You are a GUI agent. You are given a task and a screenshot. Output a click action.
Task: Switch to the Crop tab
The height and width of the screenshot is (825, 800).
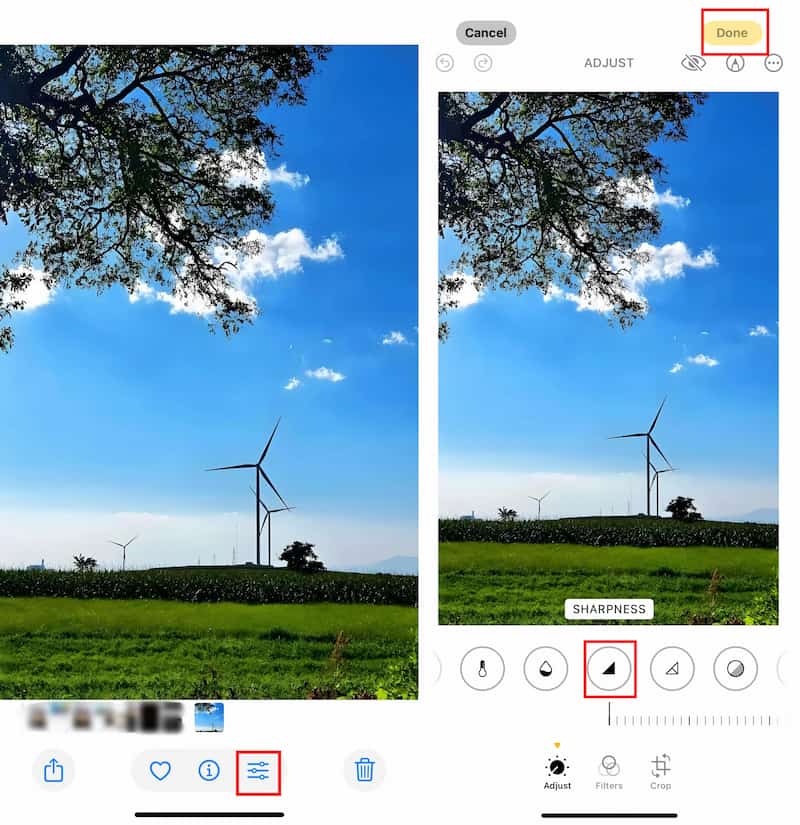point(660,771)
